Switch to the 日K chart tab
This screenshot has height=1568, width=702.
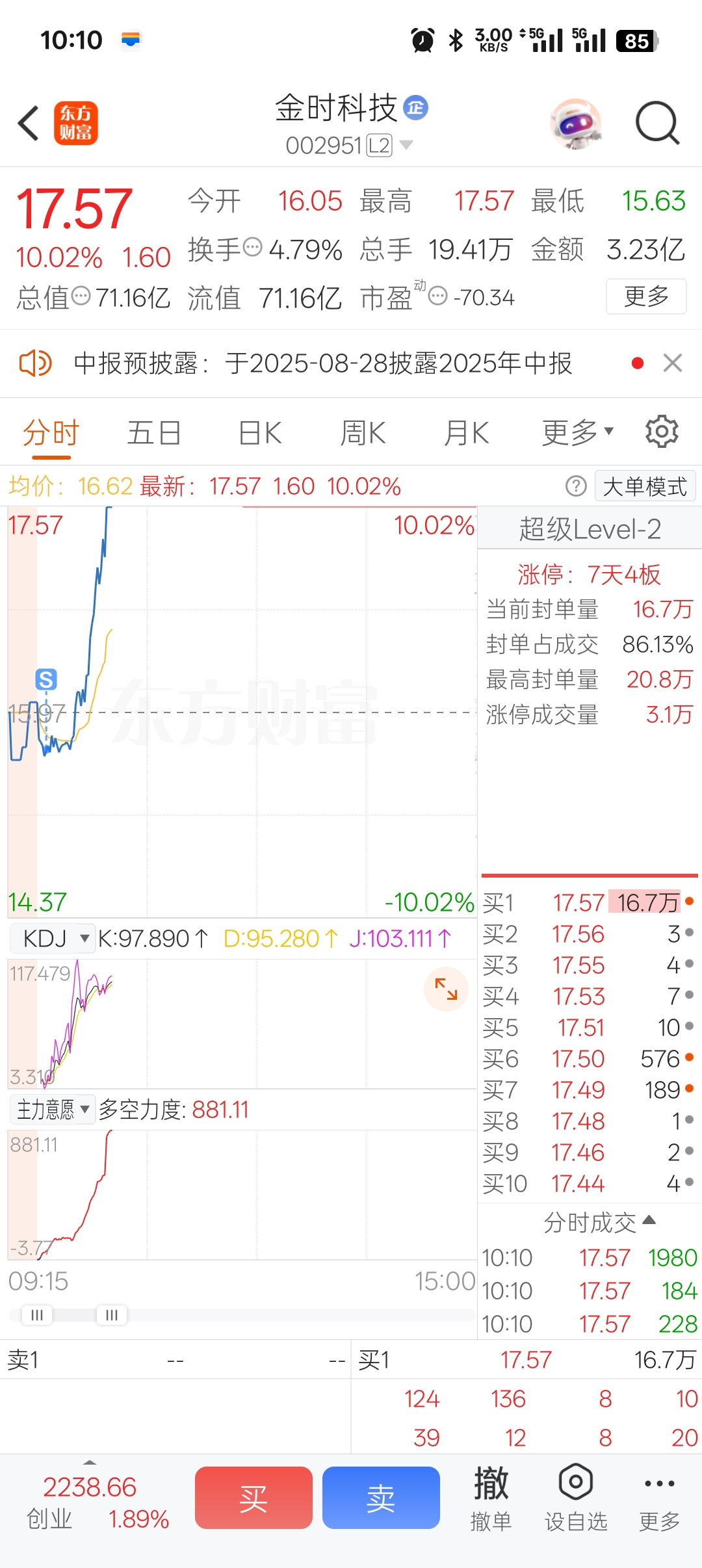point(260,433)
